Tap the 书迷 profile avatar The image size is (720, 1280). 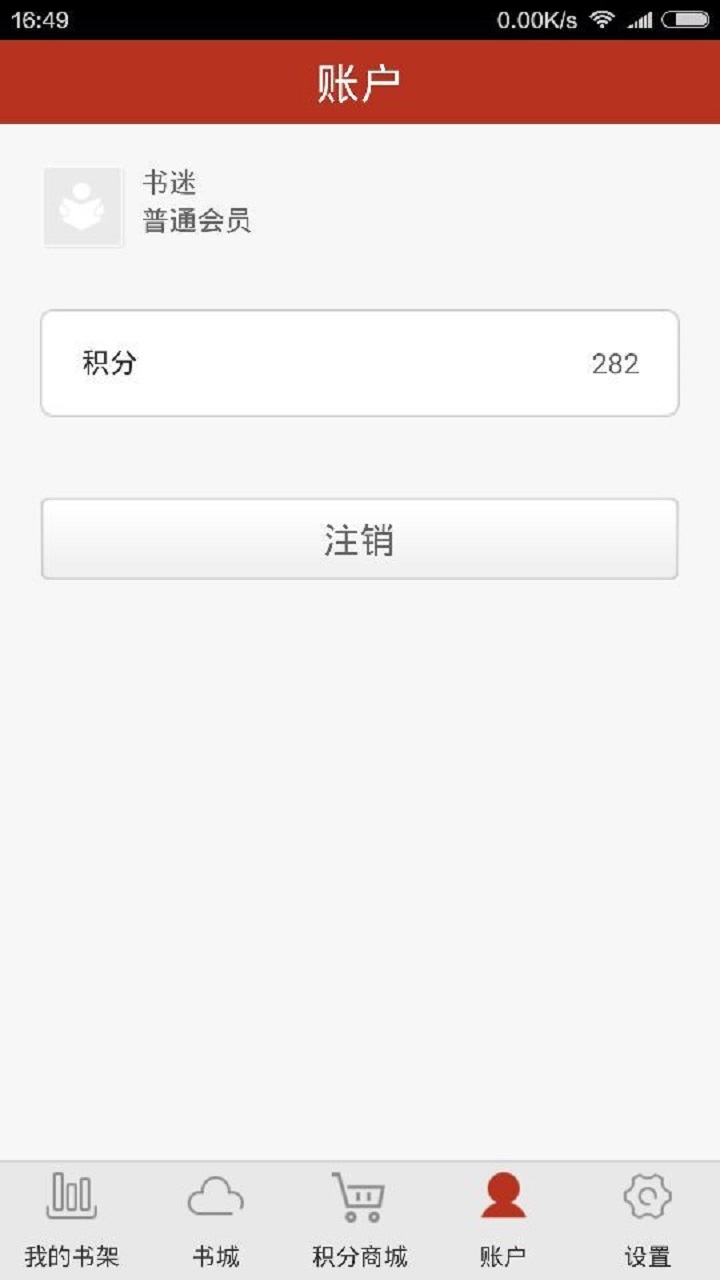(x=83, y=207)
